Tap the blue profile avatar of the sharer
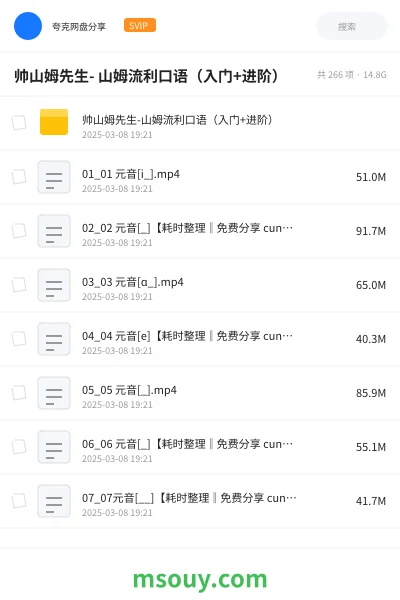Viewport: 400px width, 600px height. pyautogui.click(x=28, y=26)
